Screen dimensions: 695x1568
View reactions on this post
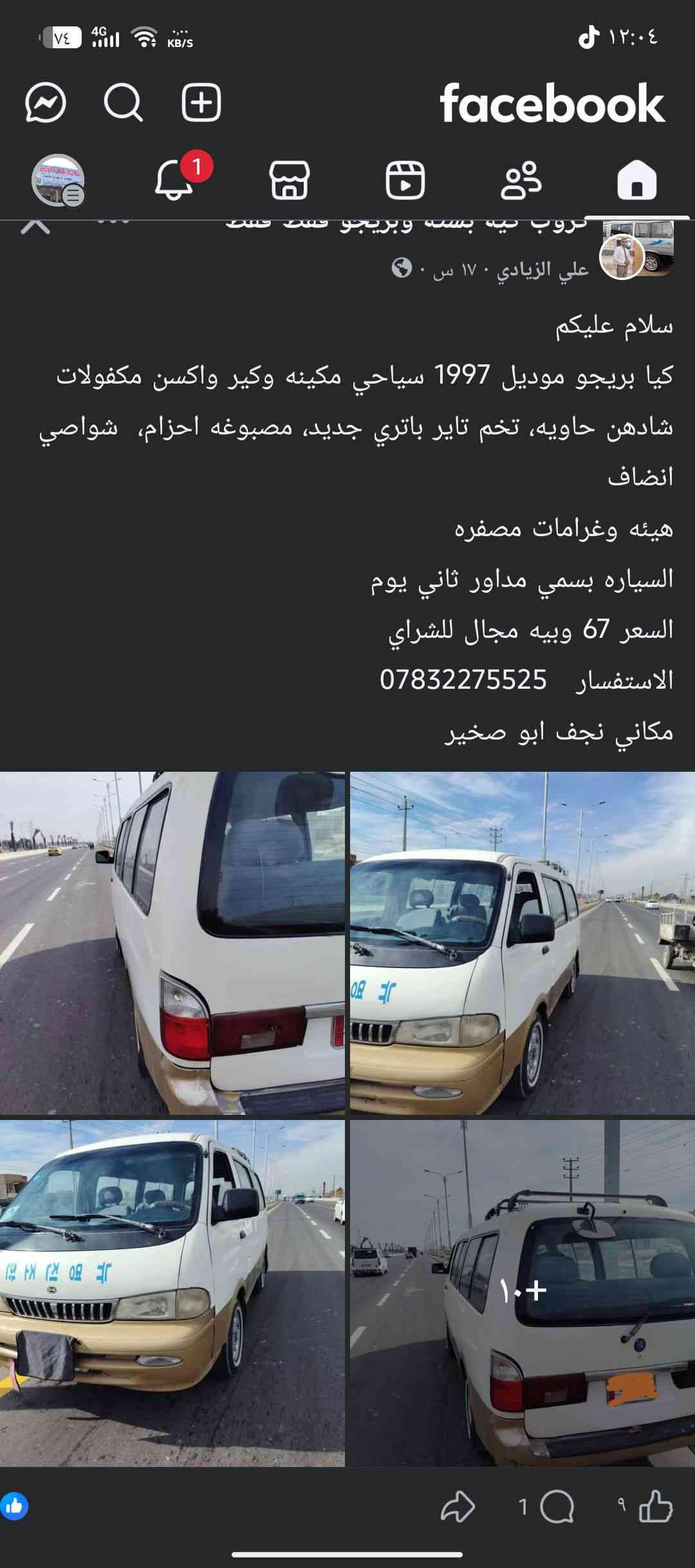(x=14, y=1506)
